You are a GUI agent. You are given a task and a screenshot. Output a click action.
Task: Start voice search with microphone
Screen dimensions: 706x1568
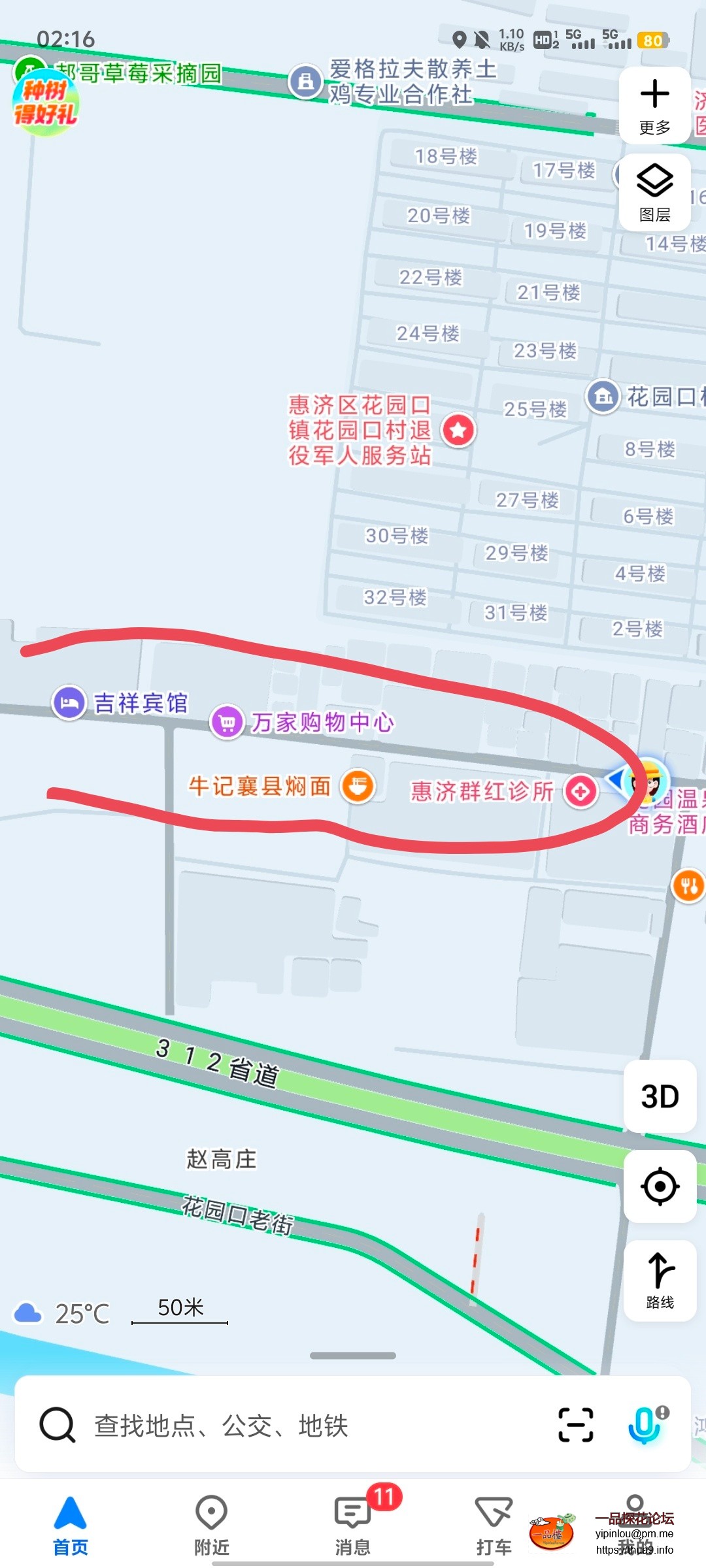click(645, 1425)
